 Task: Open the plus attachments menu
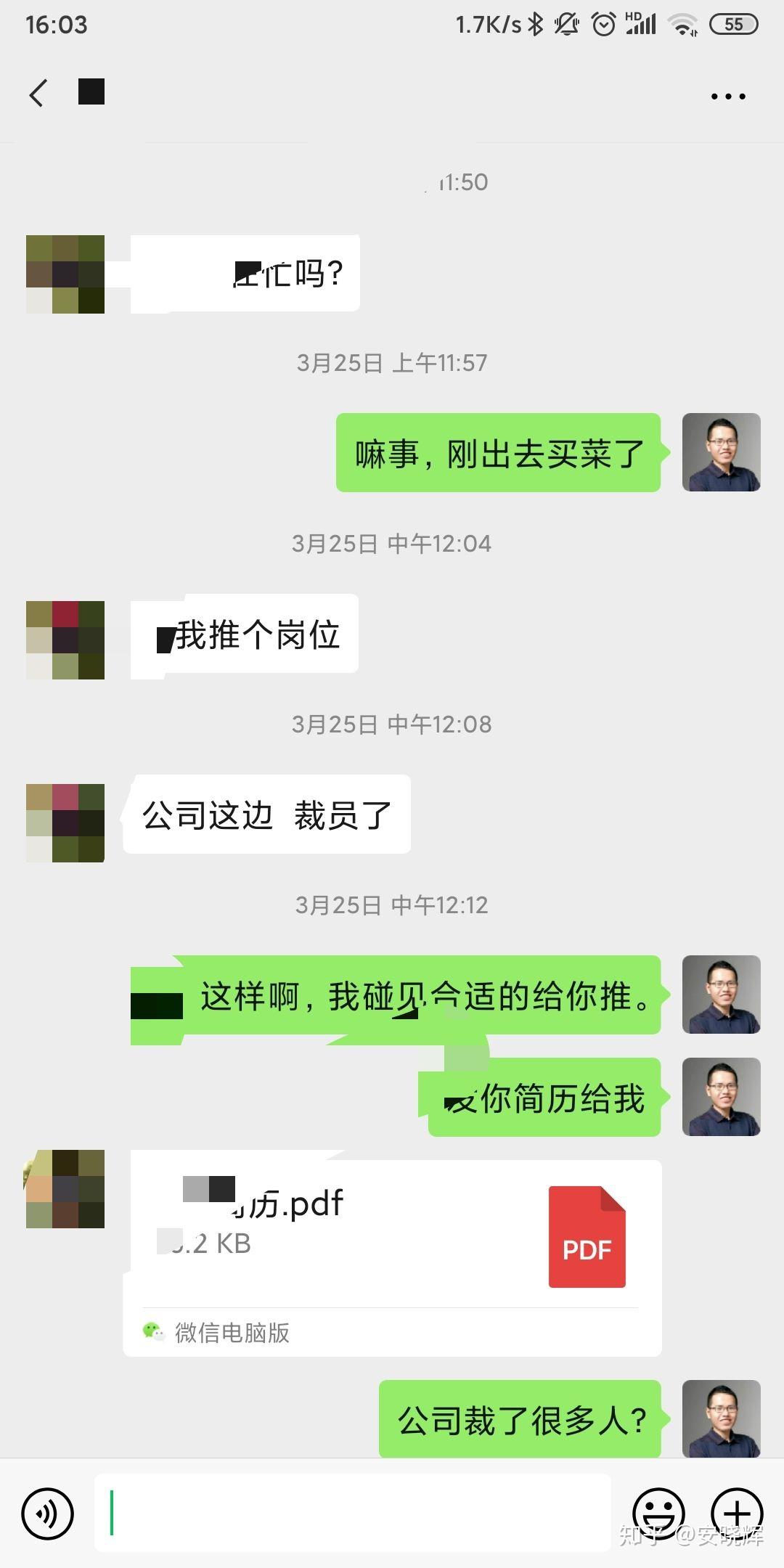point(736,1514)
